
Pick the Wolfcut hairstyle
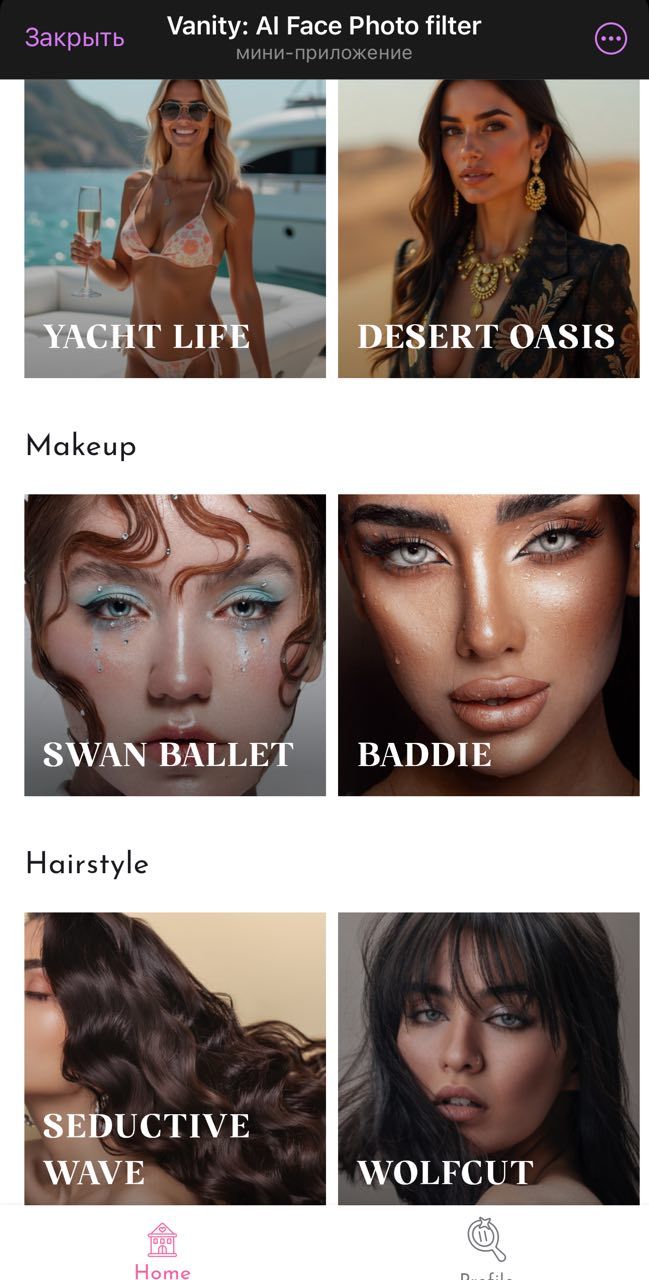tap(488, 1058)
